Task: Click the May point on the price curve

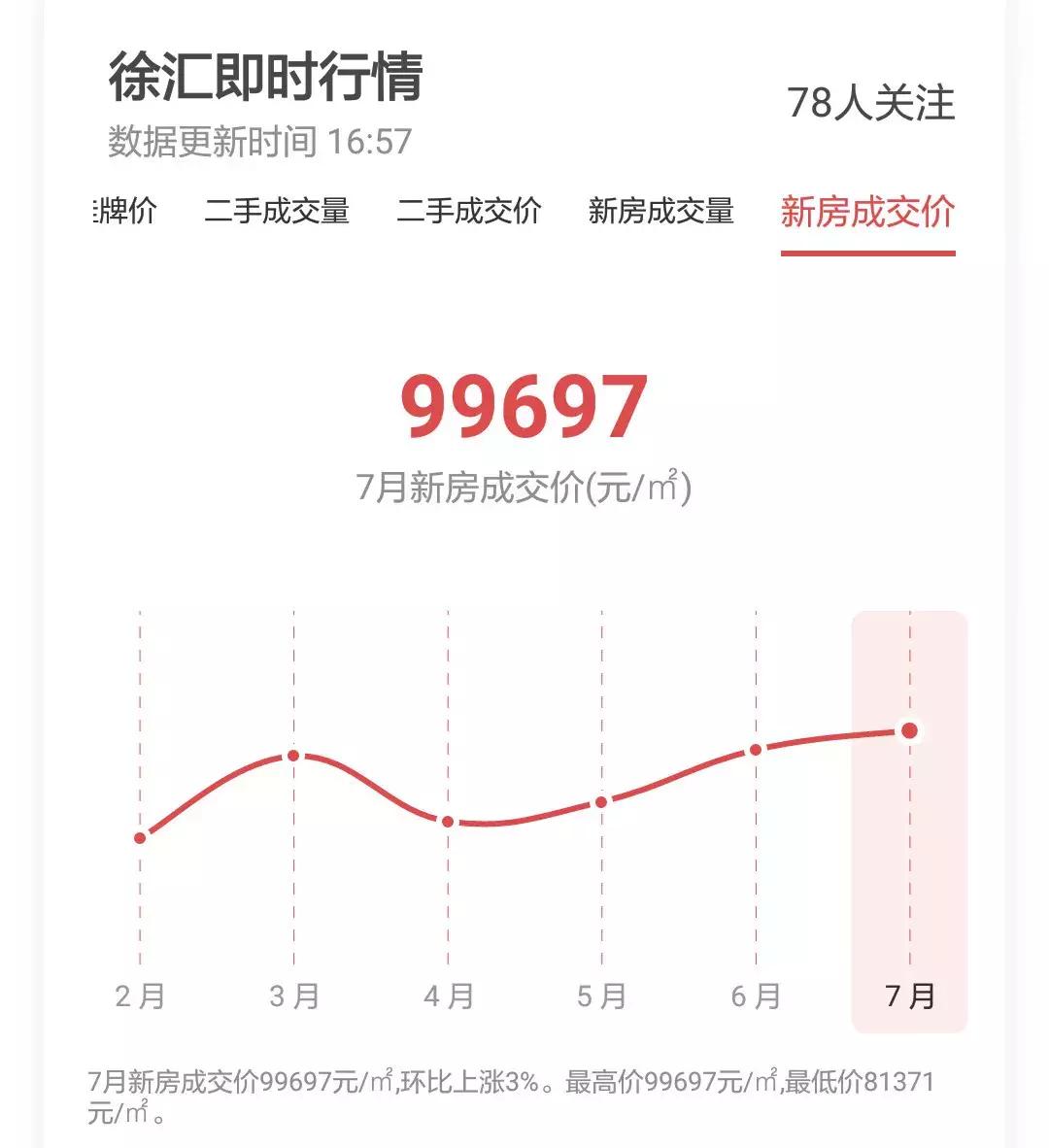Action: (x=601, y=802)
